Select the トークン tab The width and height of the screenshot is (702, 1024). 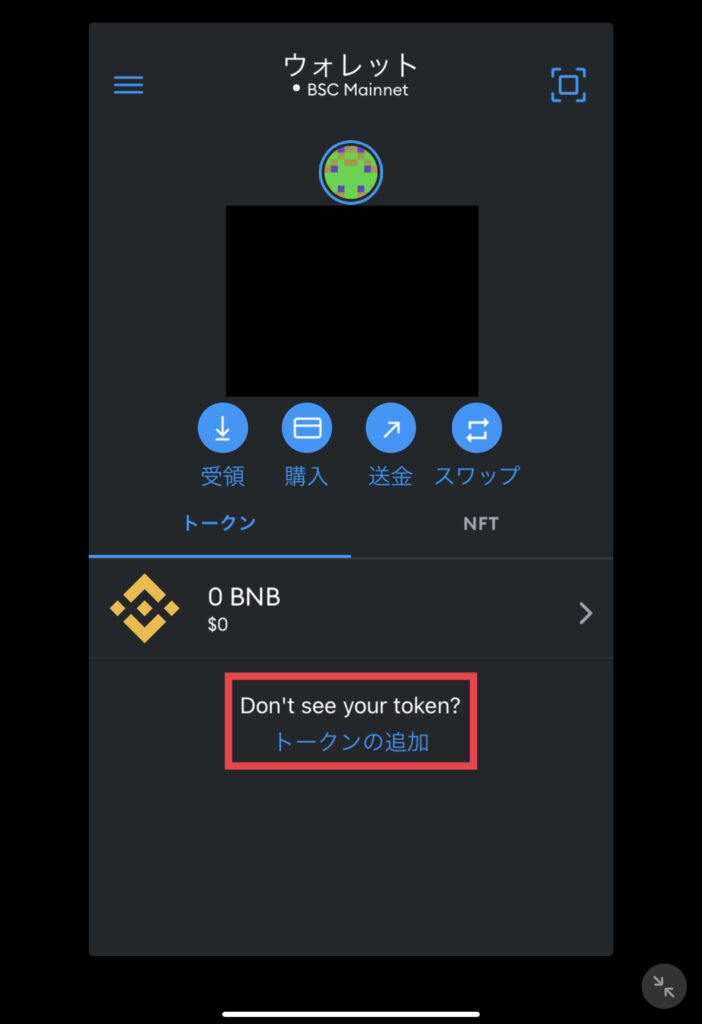tap(219, 524)
